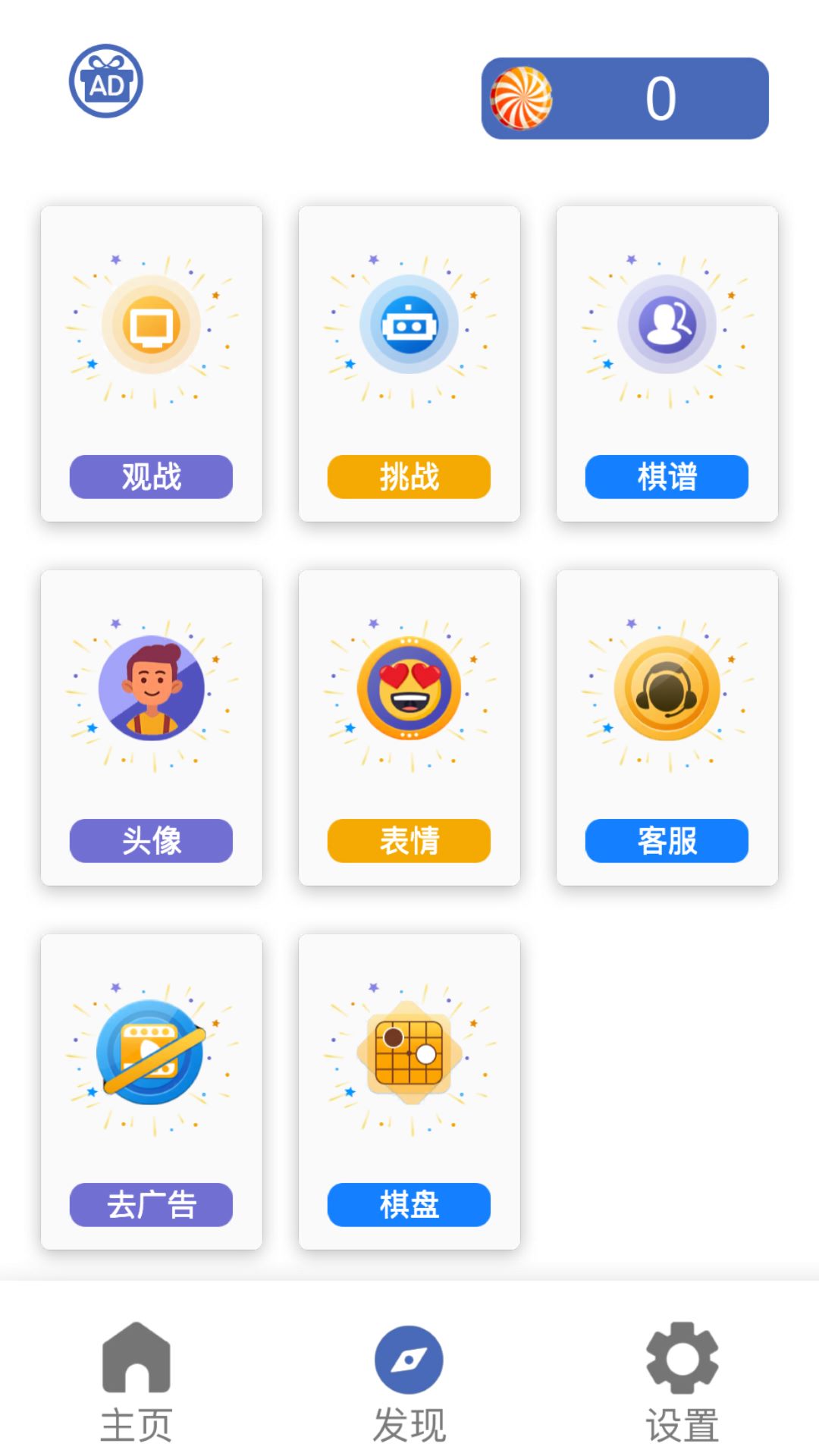Tap the boy avatar icon on 头像 card
Screen dimensions: 819x1456
click(x=152, y=689)
